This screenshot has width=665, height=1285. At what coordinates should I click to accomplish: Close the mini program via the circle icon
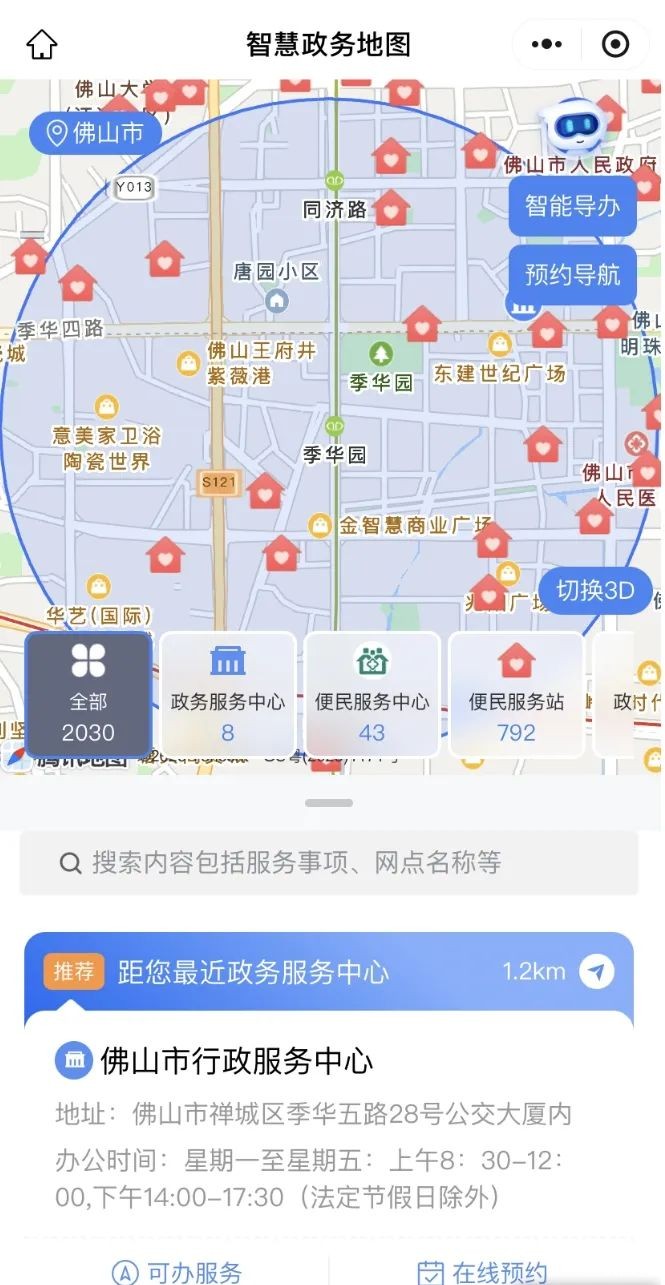coord(615,45)
